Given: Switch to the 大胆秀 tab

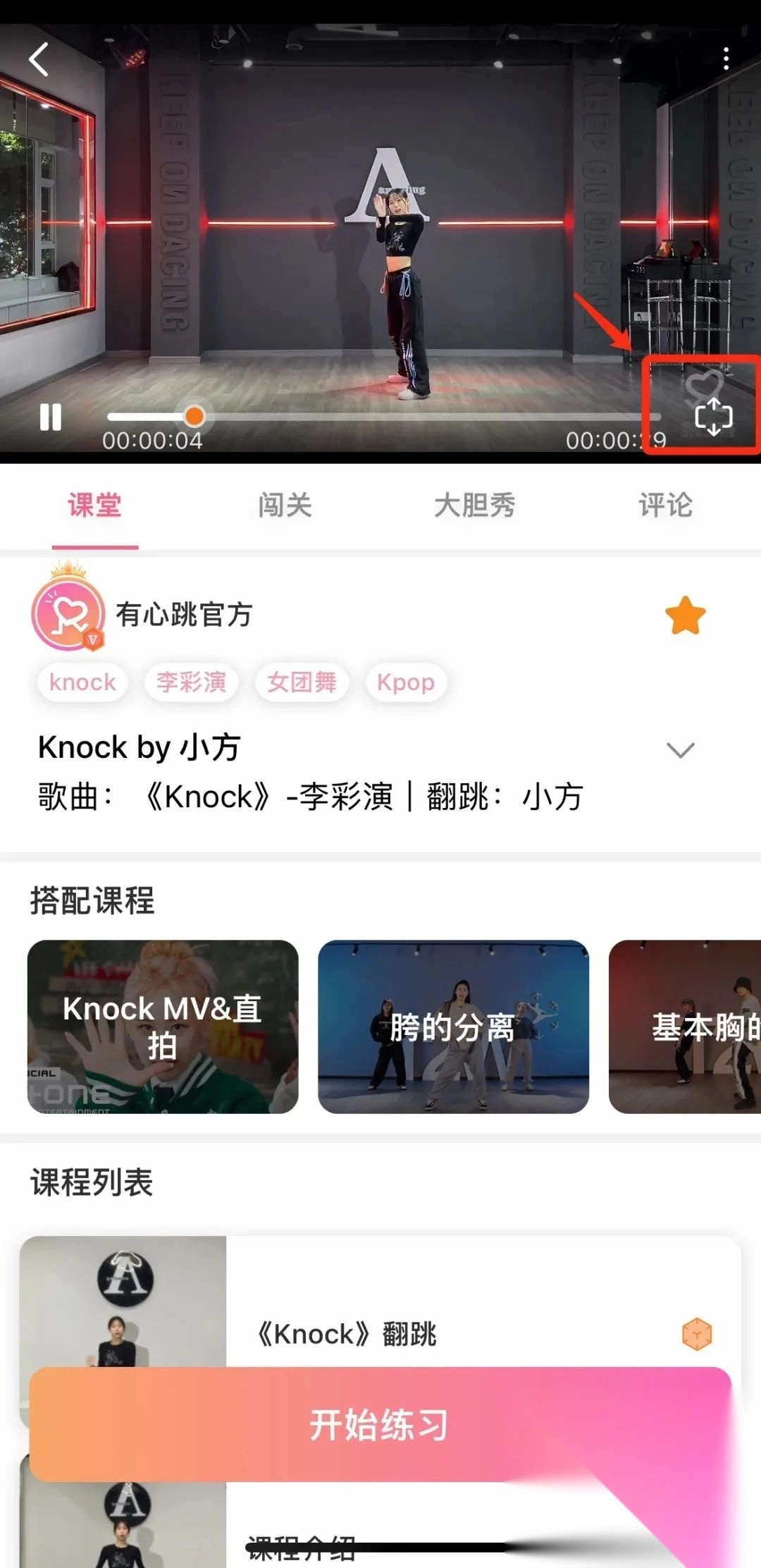Looking at the screenshot, I should click(474, 506).
